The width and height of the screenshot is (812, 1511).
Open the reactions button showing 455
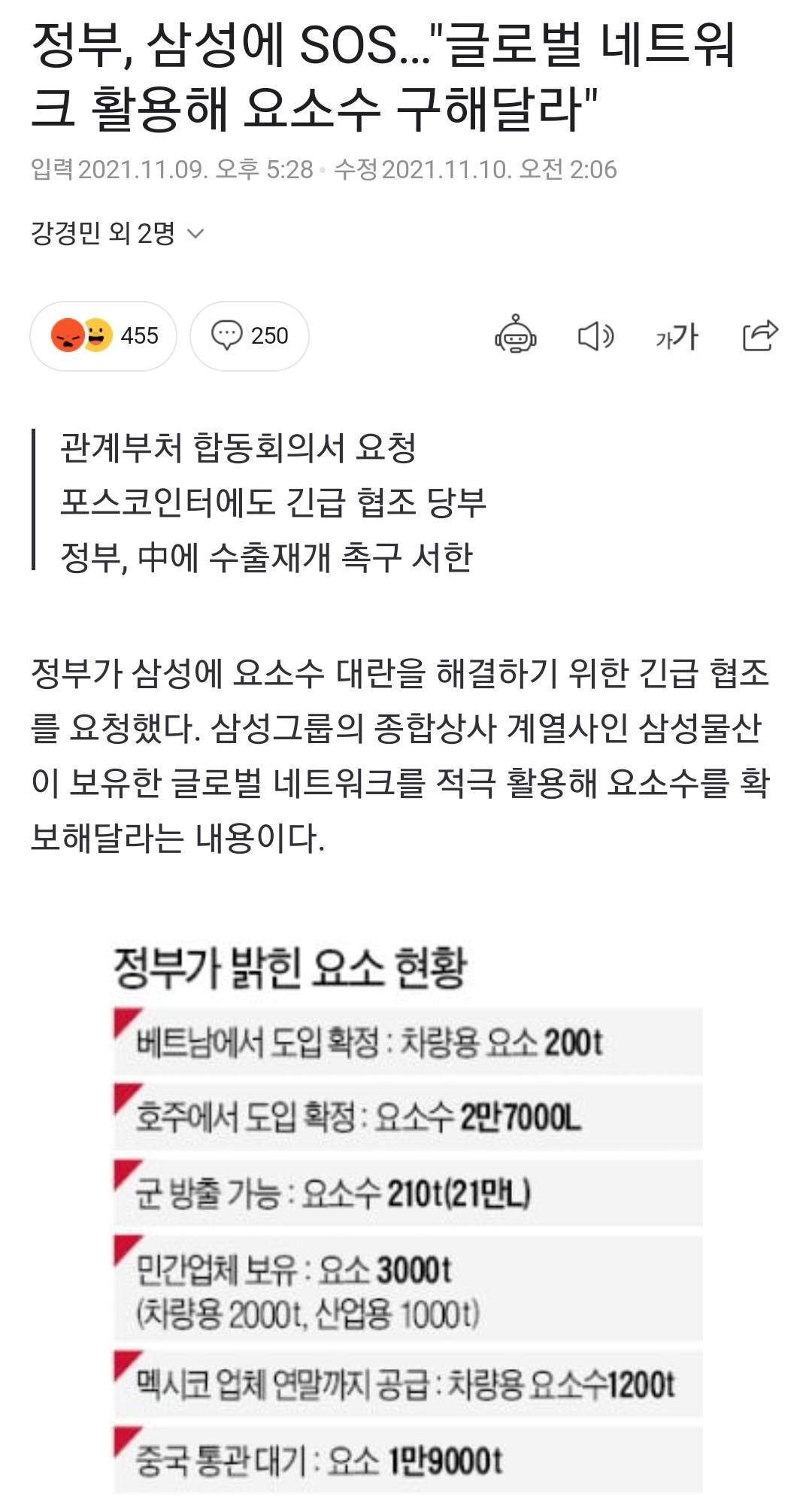click(x=104, y=335)
